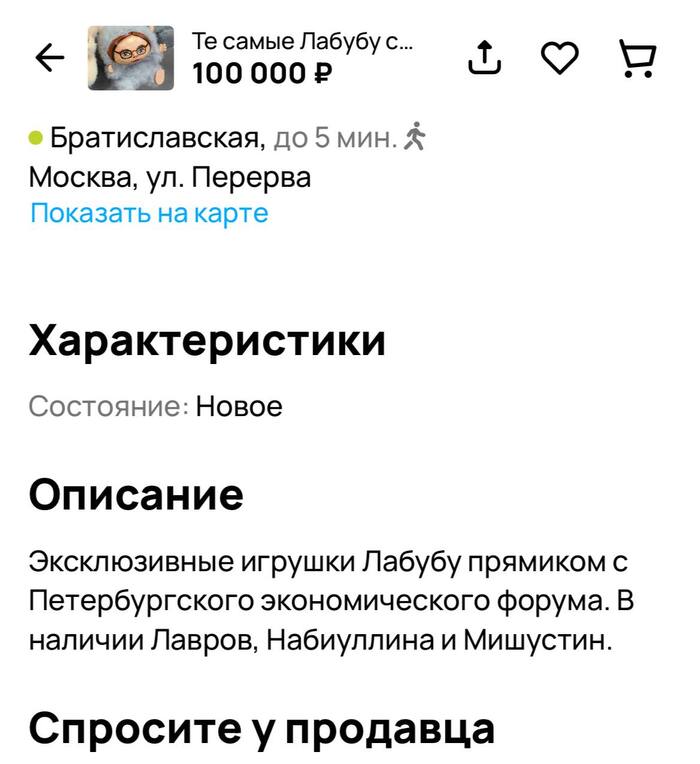Share this Лабубу listing

484,59
